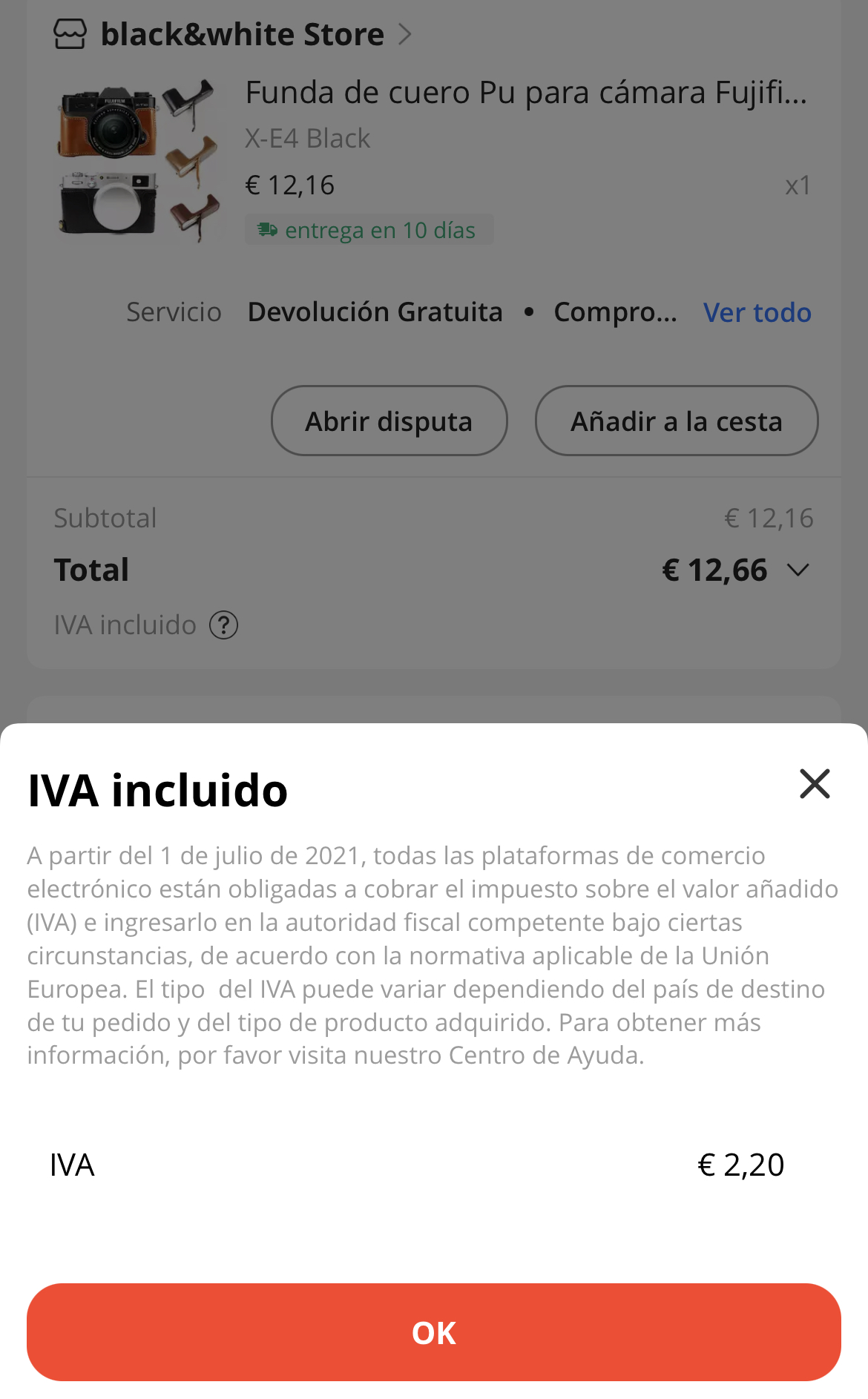Open the black&white Store page
Screen dimensions: 868x1399
coord(242,35)
